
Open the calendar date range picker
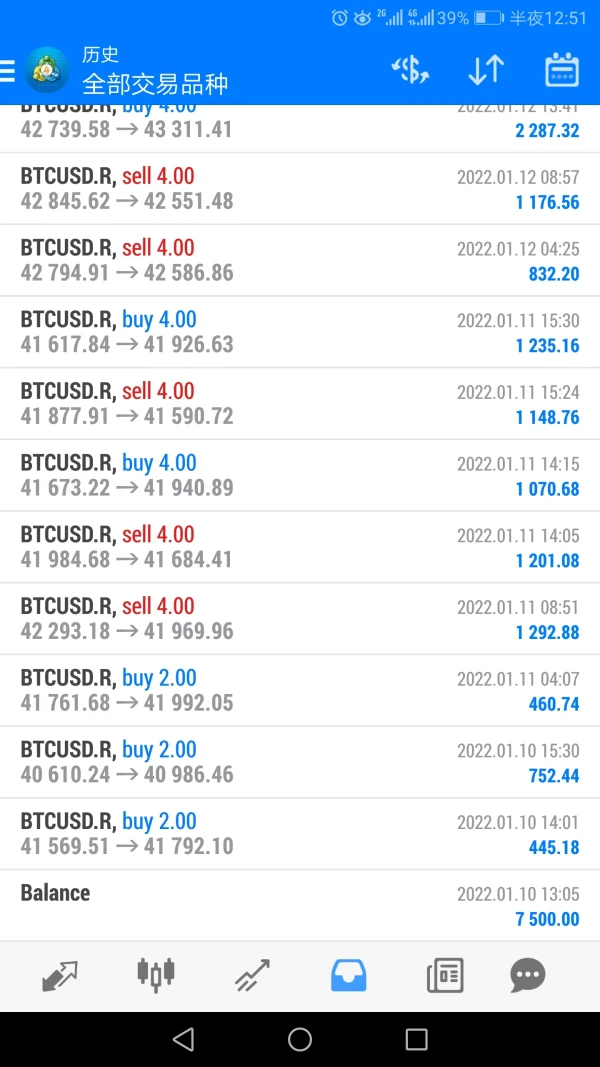561,70
